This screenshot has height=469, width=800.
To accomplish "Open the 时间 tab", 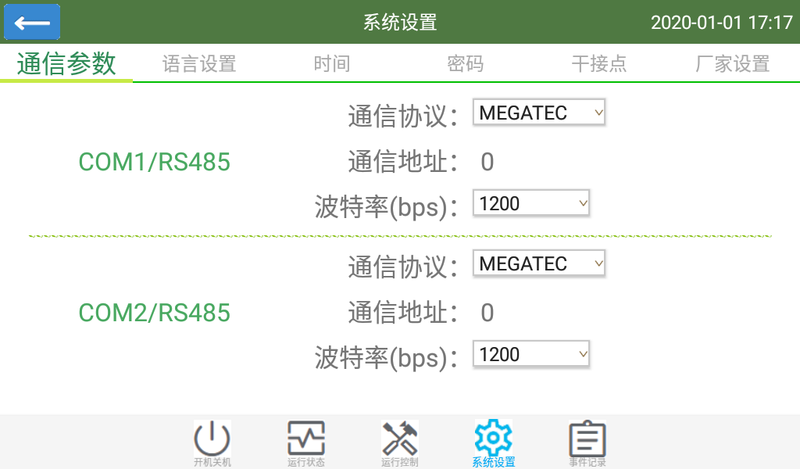I will tap(331, 65).
